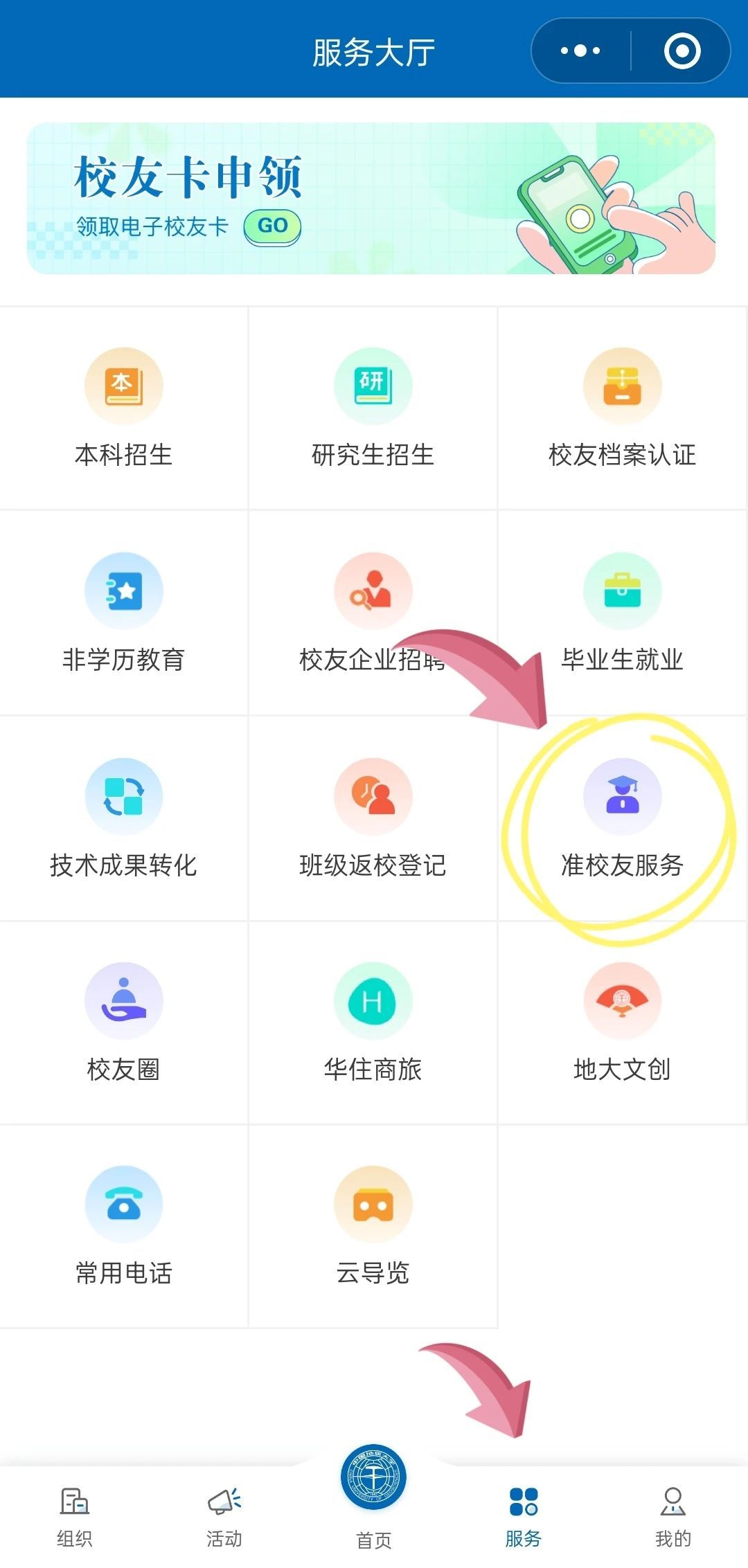Open 常用电话

pyautogui.click(x=124, y=1227)
